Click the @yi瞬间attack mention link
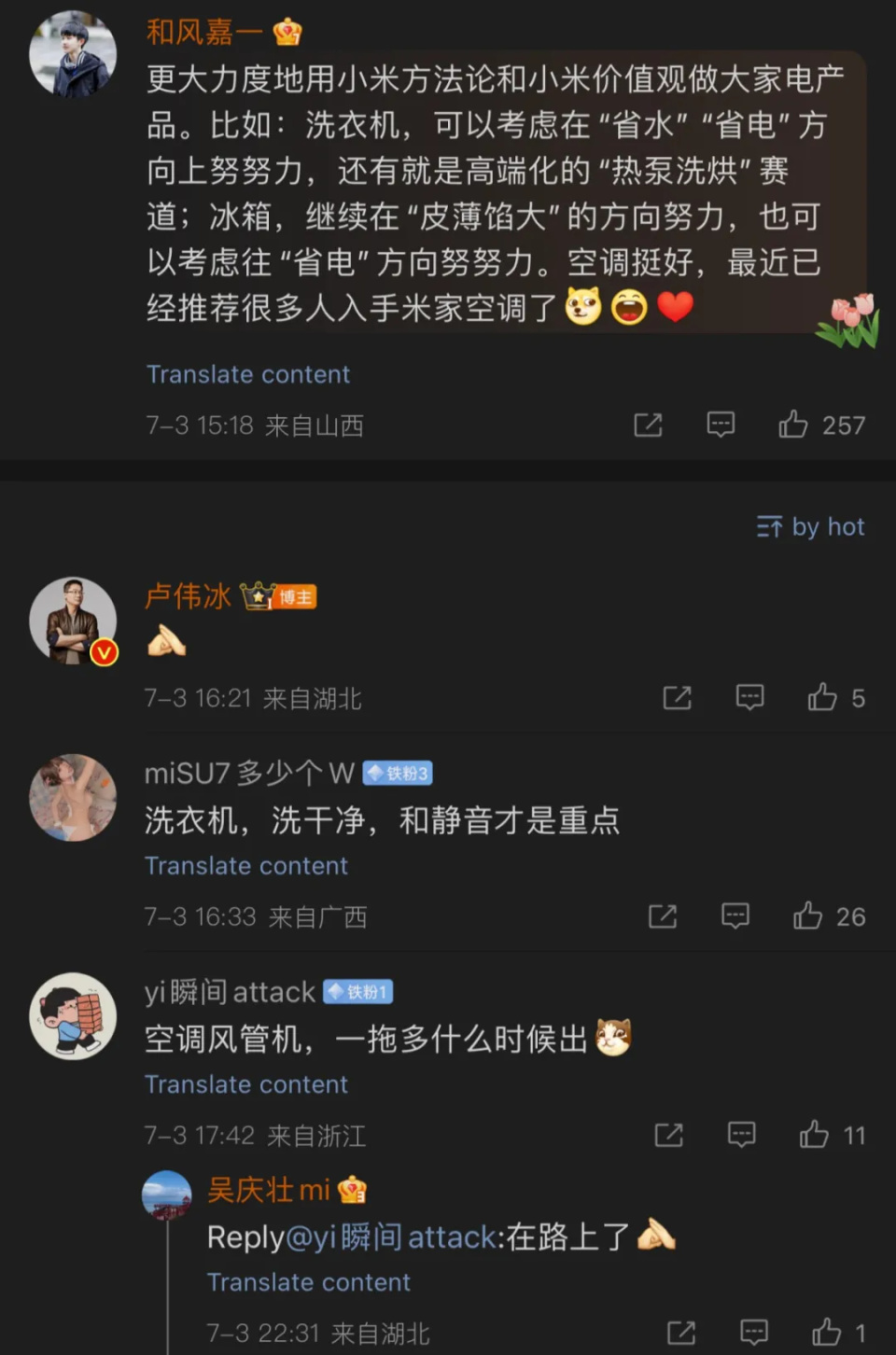Image resolution: width=896 pixels, height=1355 pixels. [401, 1236]
